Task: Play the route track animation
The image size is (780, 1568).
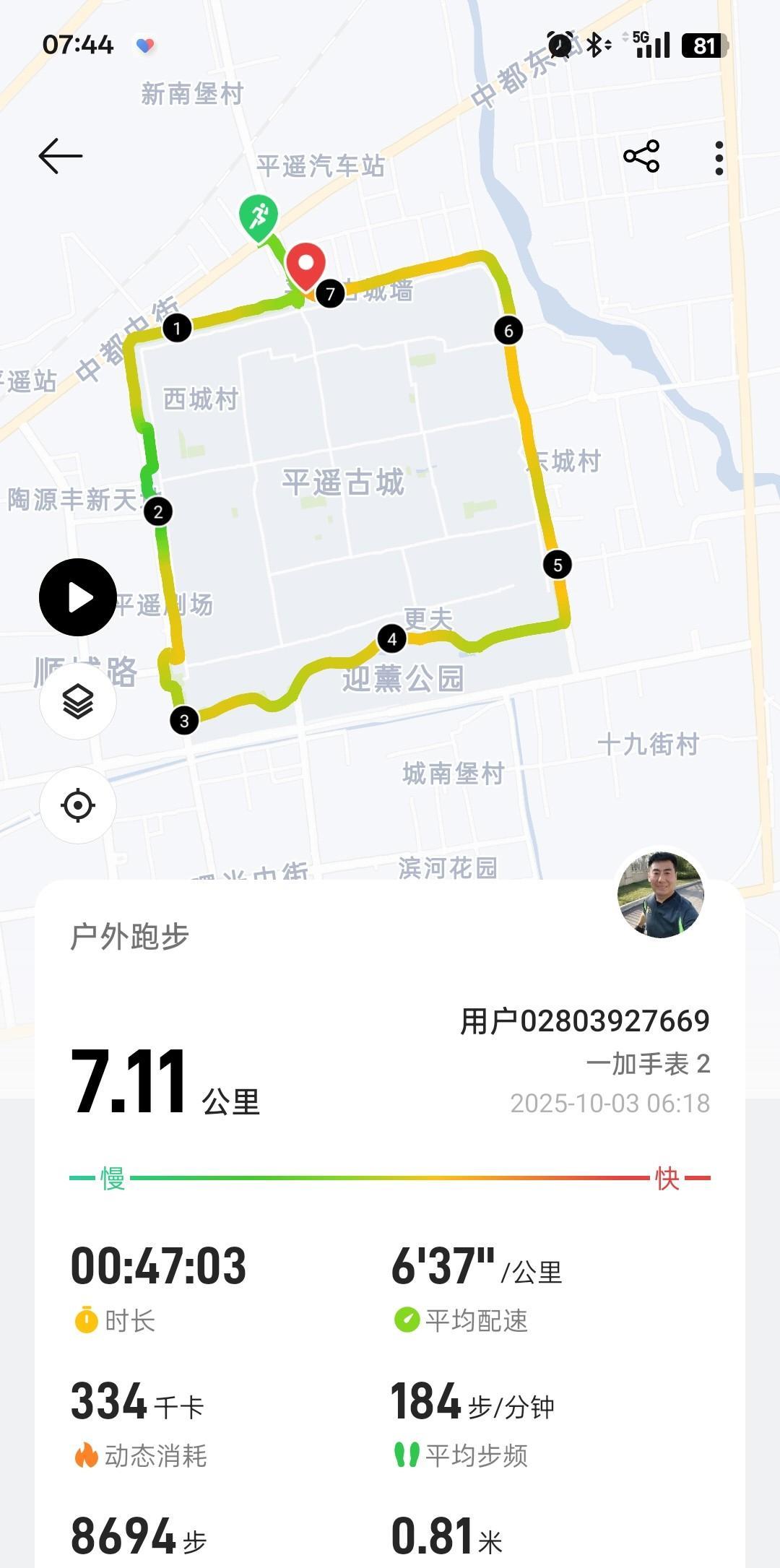Action: [78, 597]
